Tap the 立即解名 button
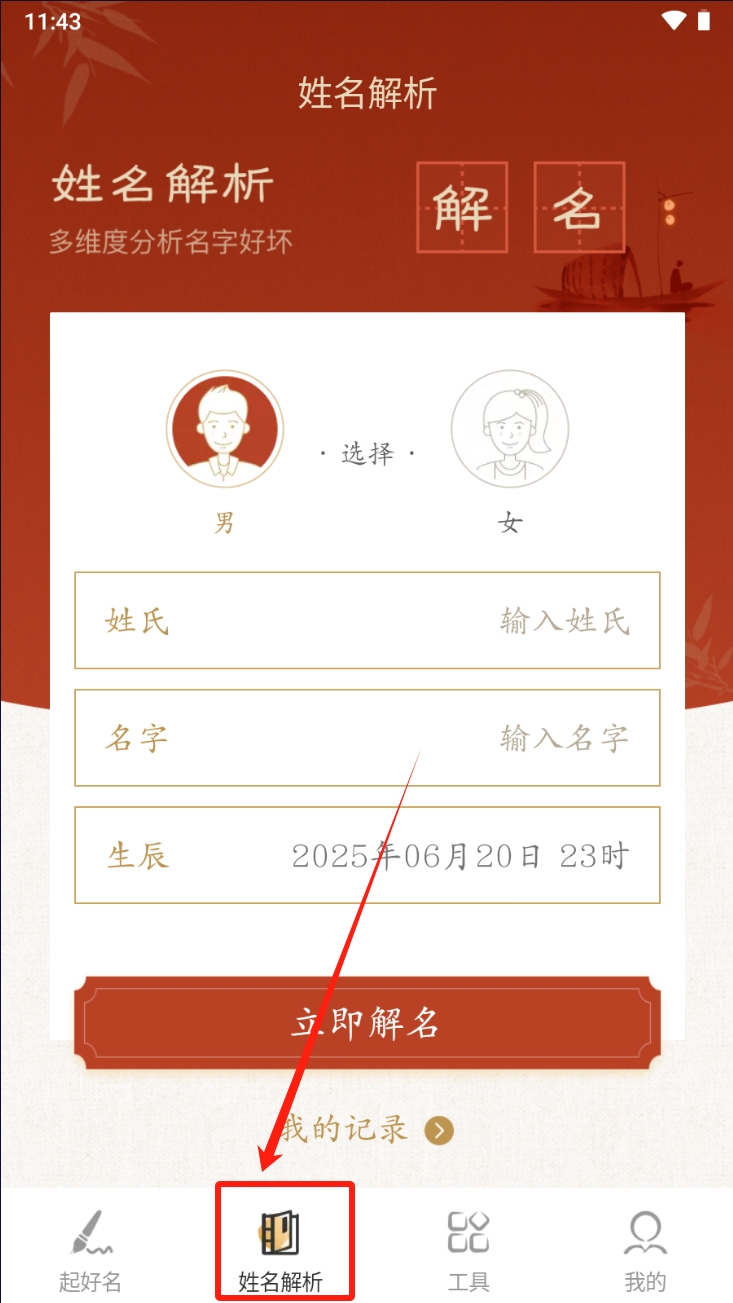Screen dimensions: 733x1303 pos(367,1023)
